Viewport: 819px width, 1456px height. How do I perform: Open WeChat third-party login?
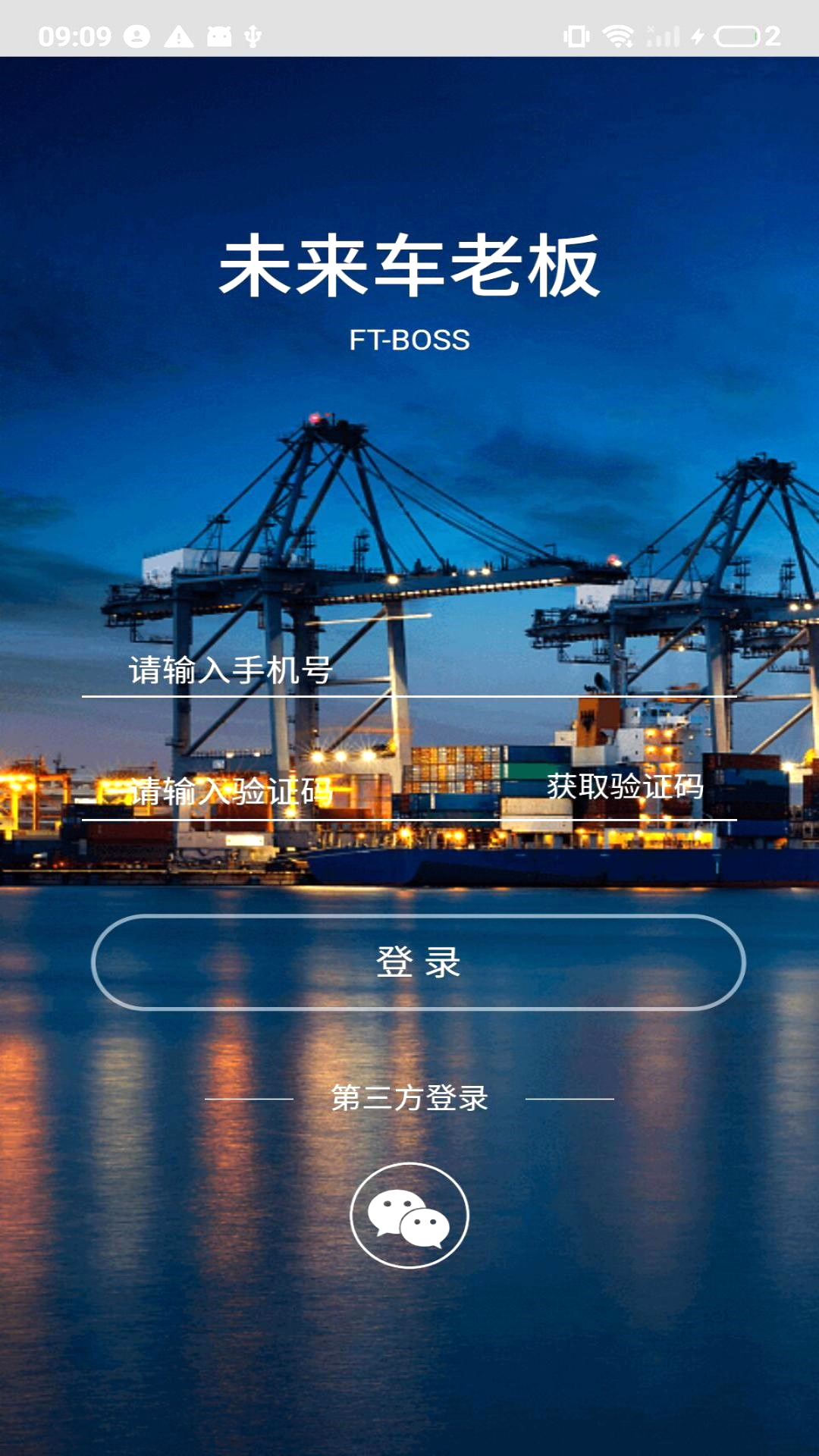[x=409, y=1214]
